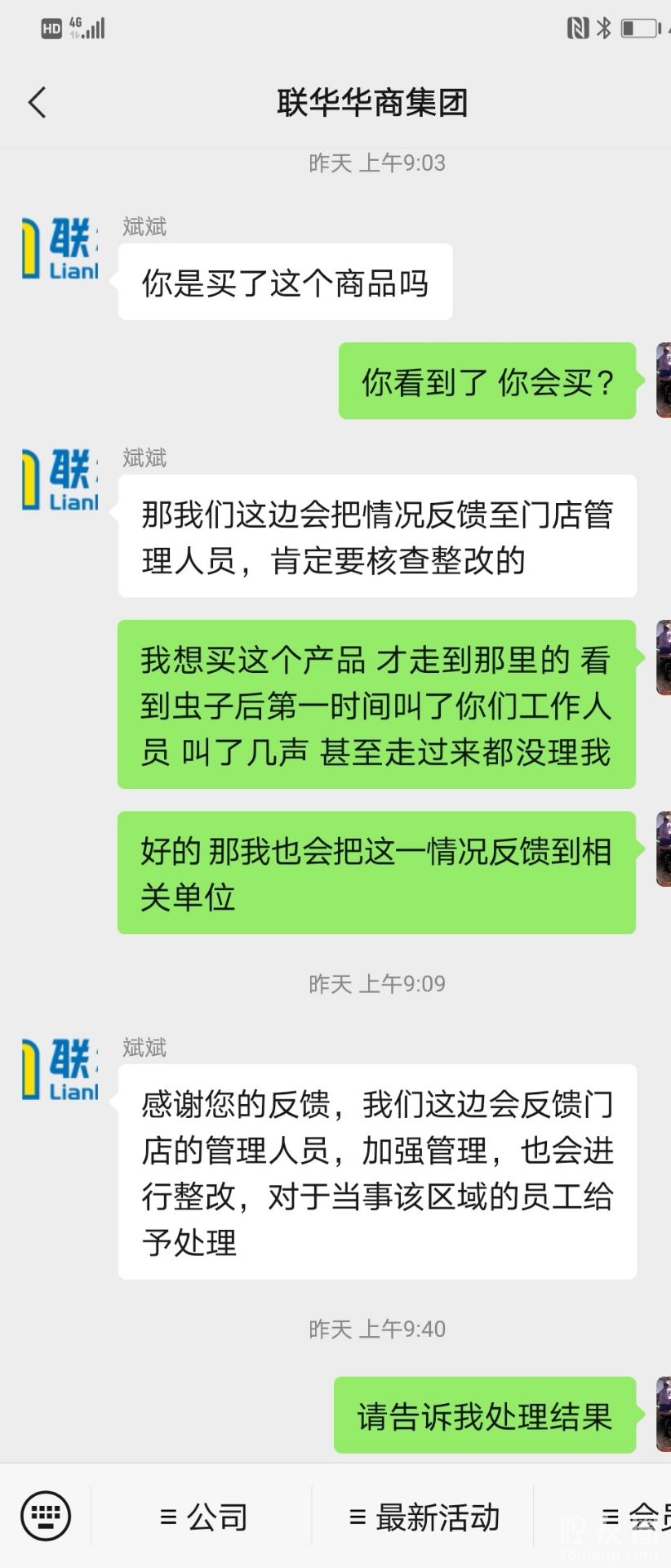Open the 最新活动 menu
The image size is (671, 1568).
(x=424, y=1517)
